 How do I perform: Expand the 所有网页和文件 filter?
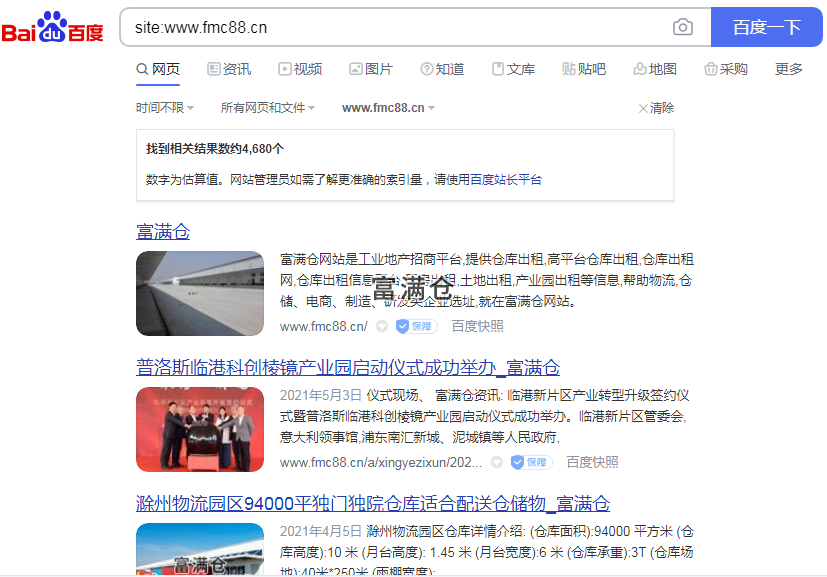tap(267, 107)
